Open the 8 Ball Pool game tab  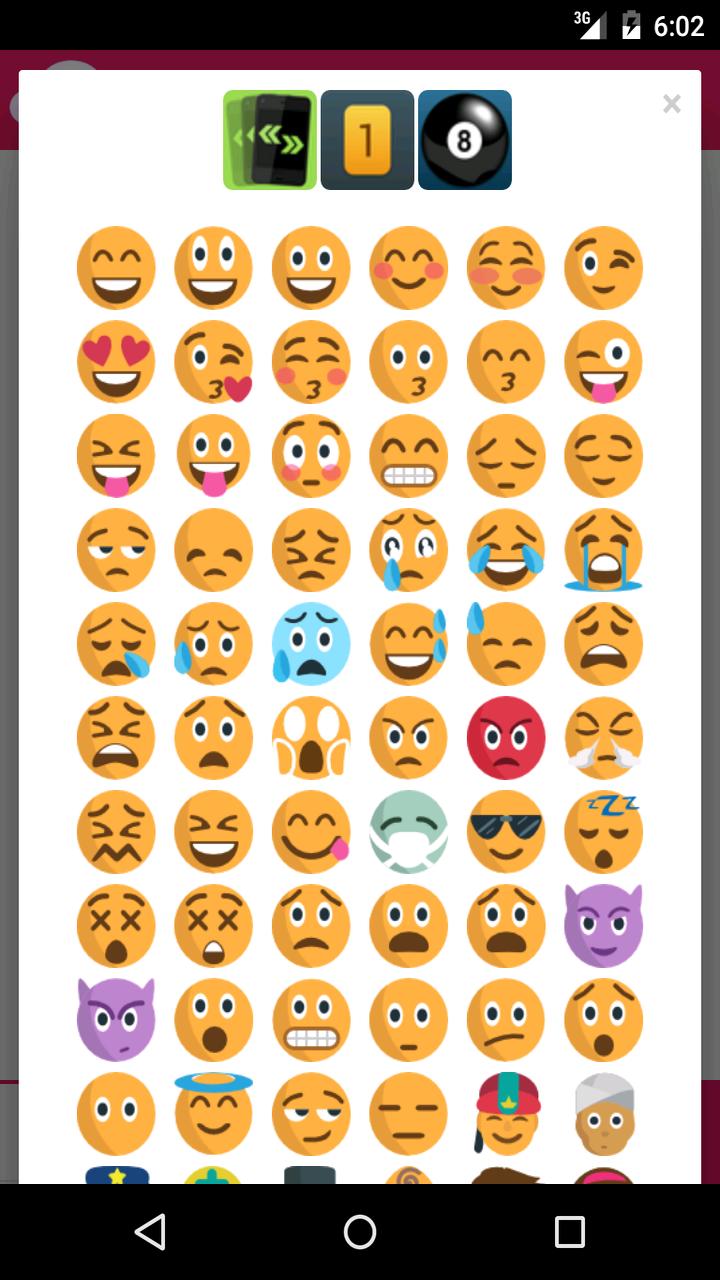(x=464, y=139)
